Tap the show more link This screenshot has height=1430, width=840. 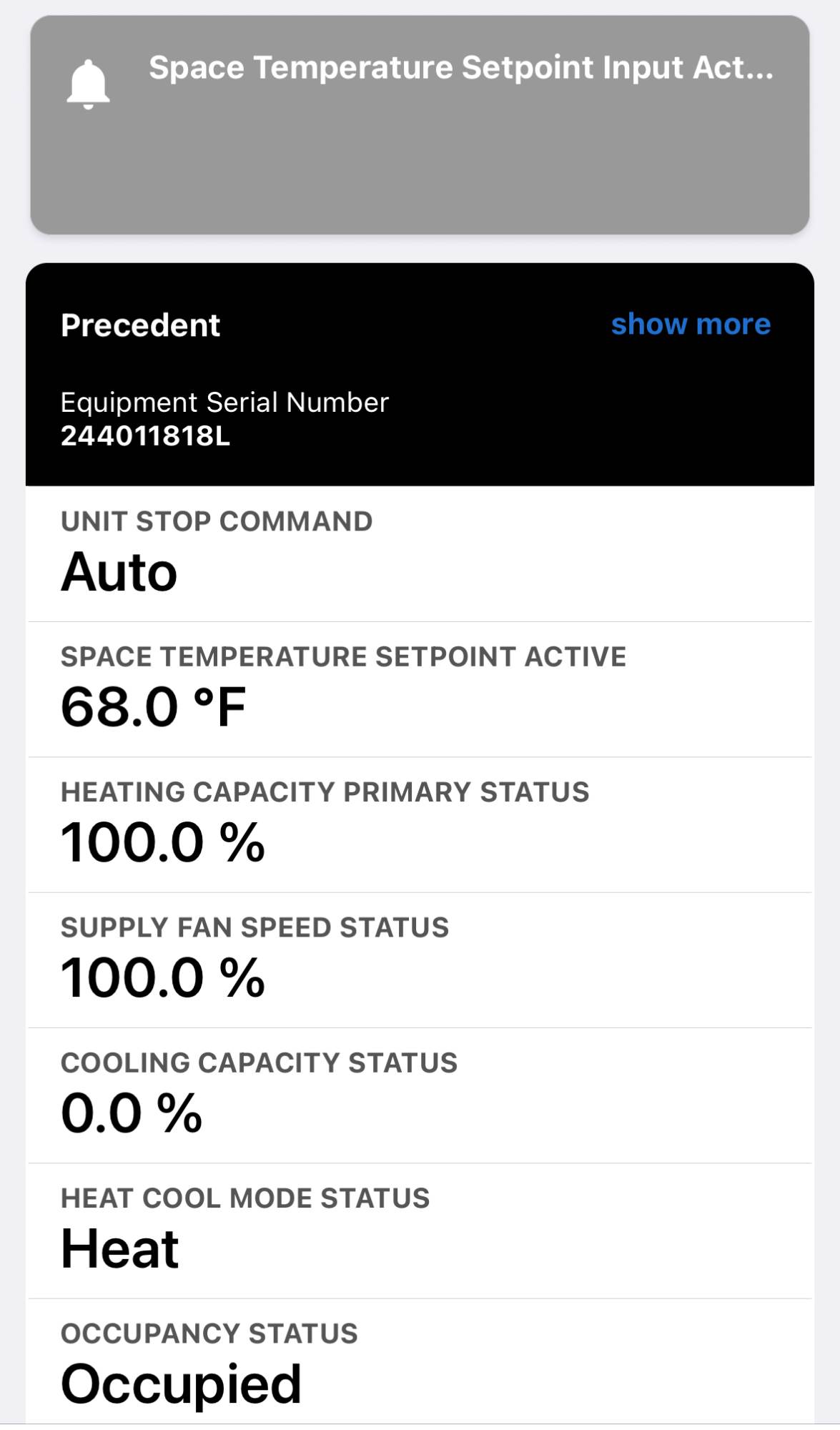click(x=691, y=325)
